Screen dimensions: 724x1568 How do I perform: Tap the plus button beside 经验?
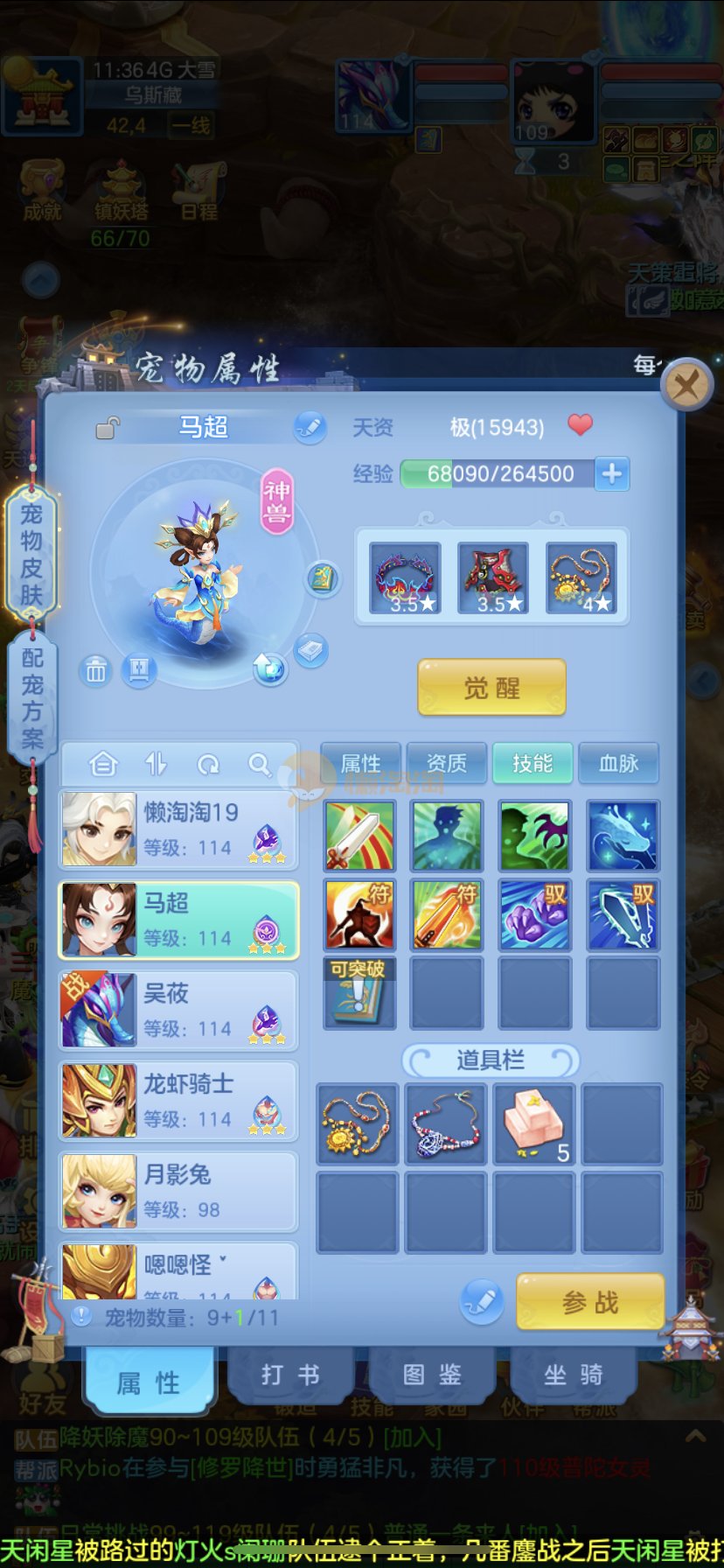click(611, 473)
